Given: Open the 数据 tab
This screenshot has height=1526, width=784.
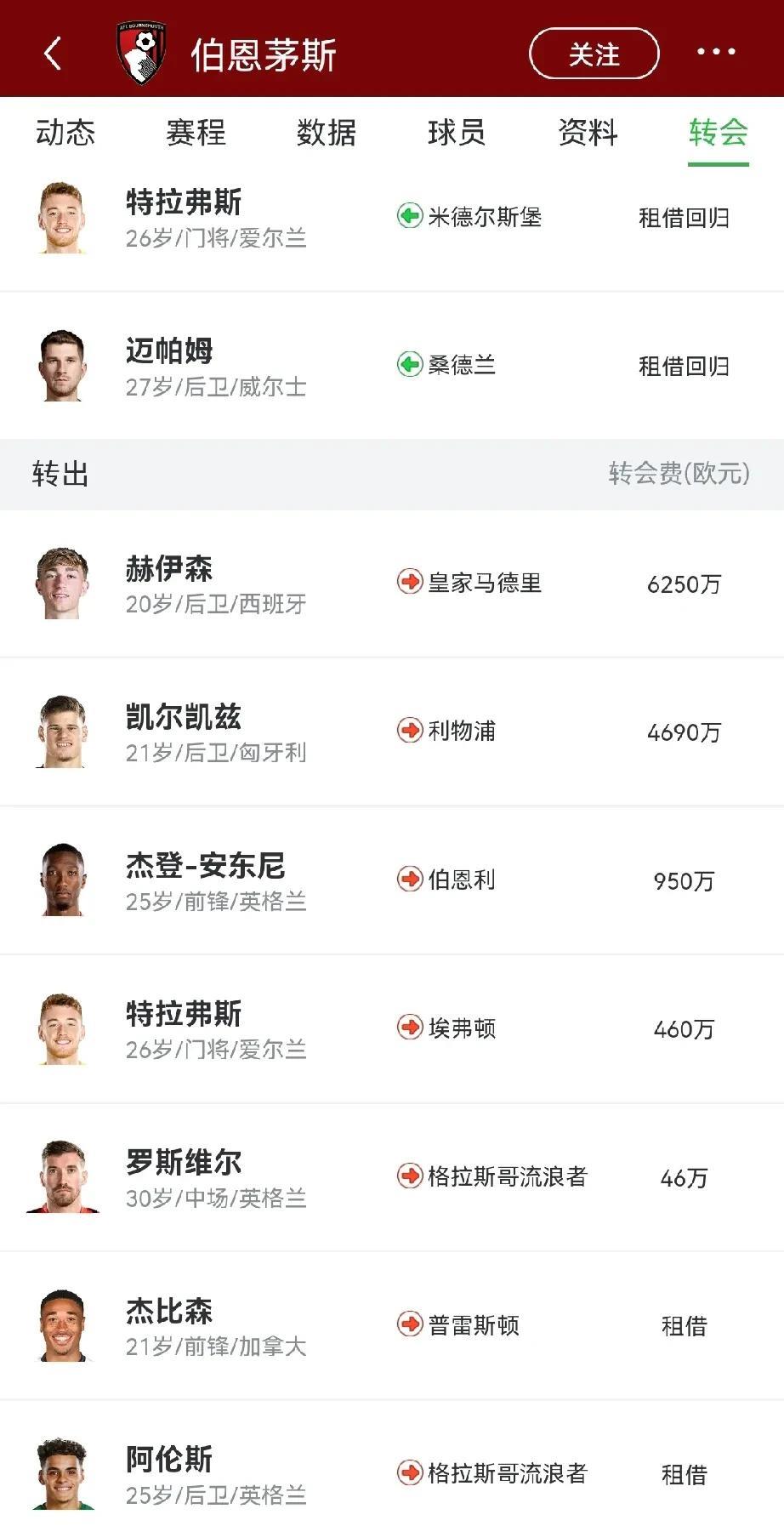Looking at the screenshot, I should [327, 133].
